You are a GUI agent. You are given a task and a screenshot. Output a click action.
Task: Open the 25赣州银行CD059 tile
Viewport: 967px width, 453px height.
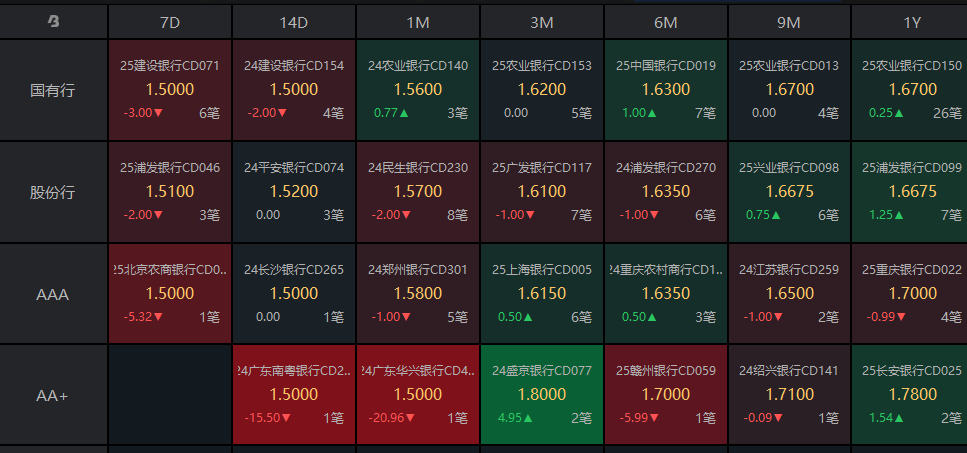[x=666, y=395]
